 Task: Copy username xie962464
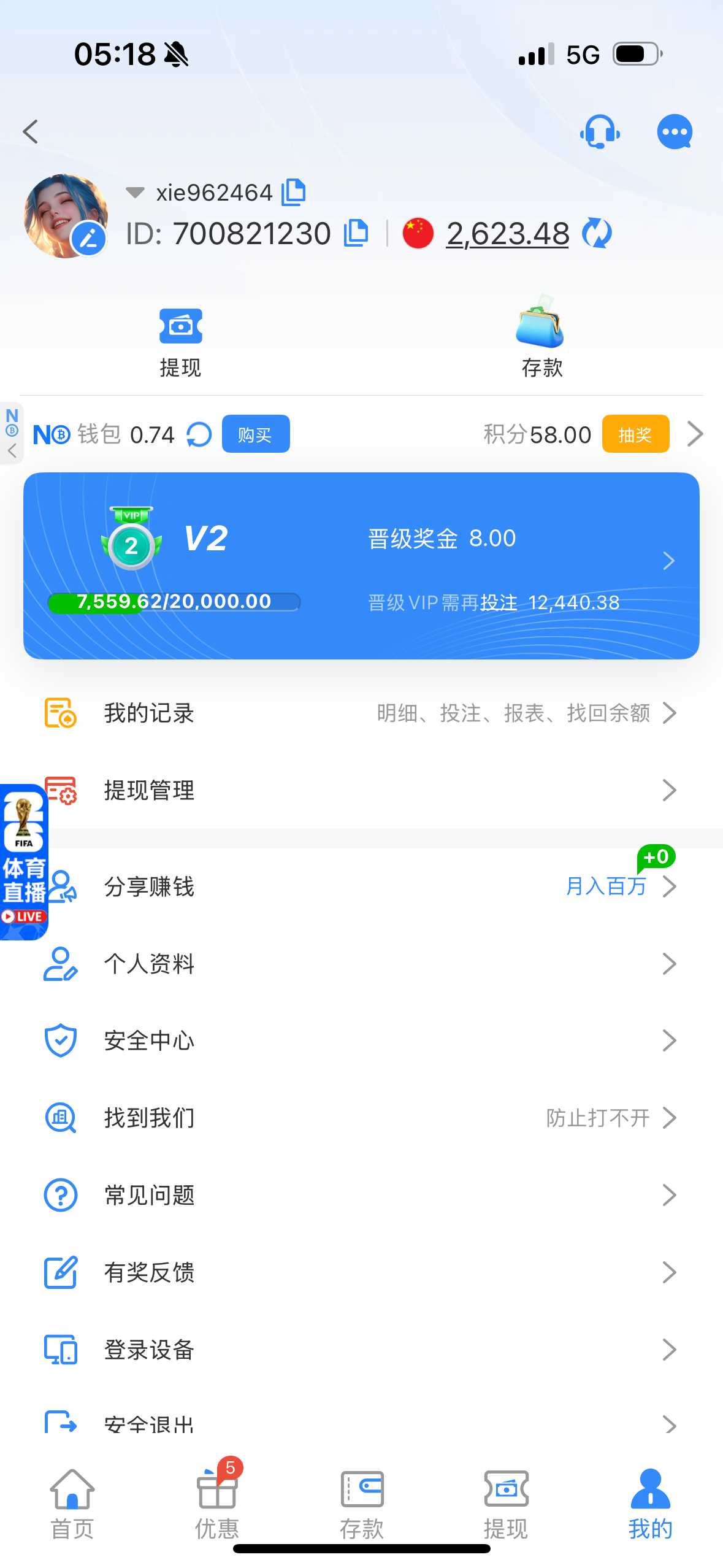point(294,192)
